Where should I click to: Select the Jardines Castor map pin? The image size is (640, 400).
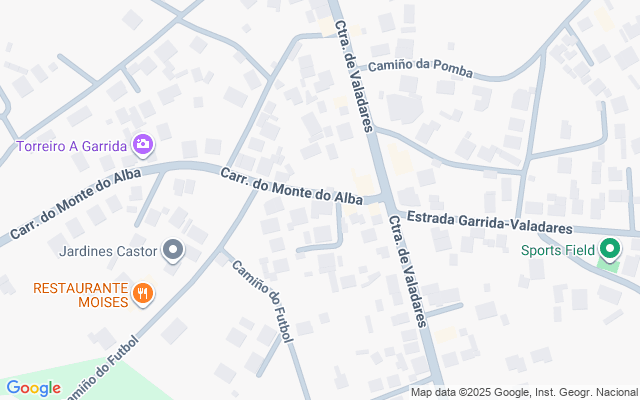[174, 250]
